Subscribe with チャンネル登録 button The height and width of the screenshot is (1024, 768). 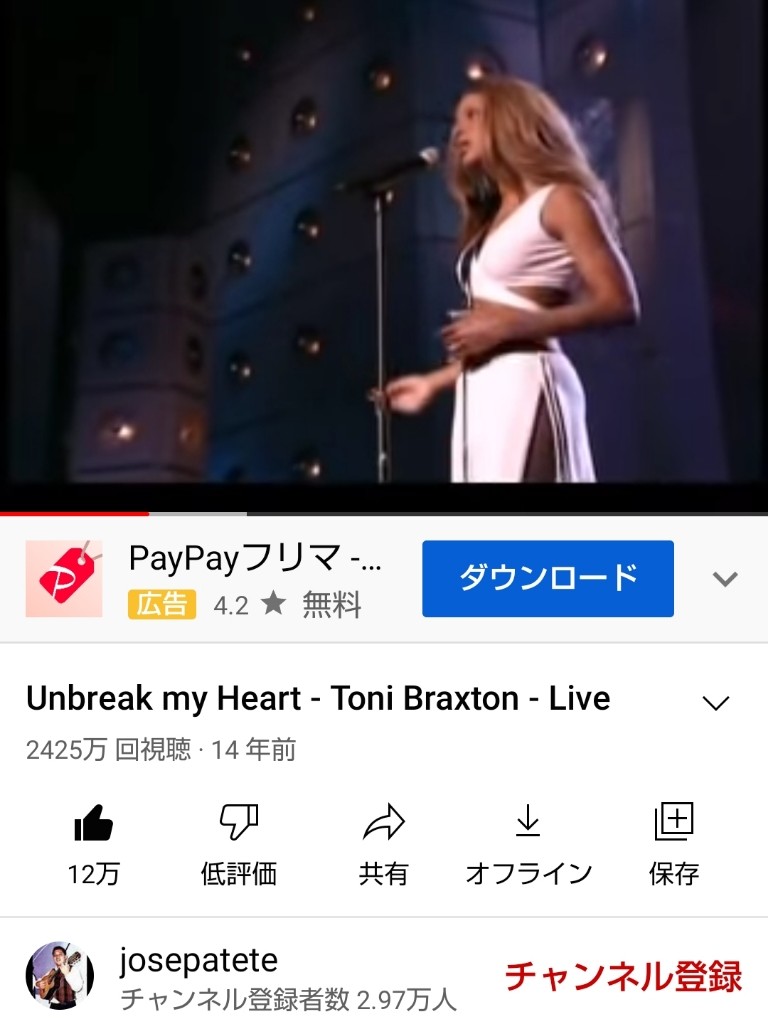(623, 976)
